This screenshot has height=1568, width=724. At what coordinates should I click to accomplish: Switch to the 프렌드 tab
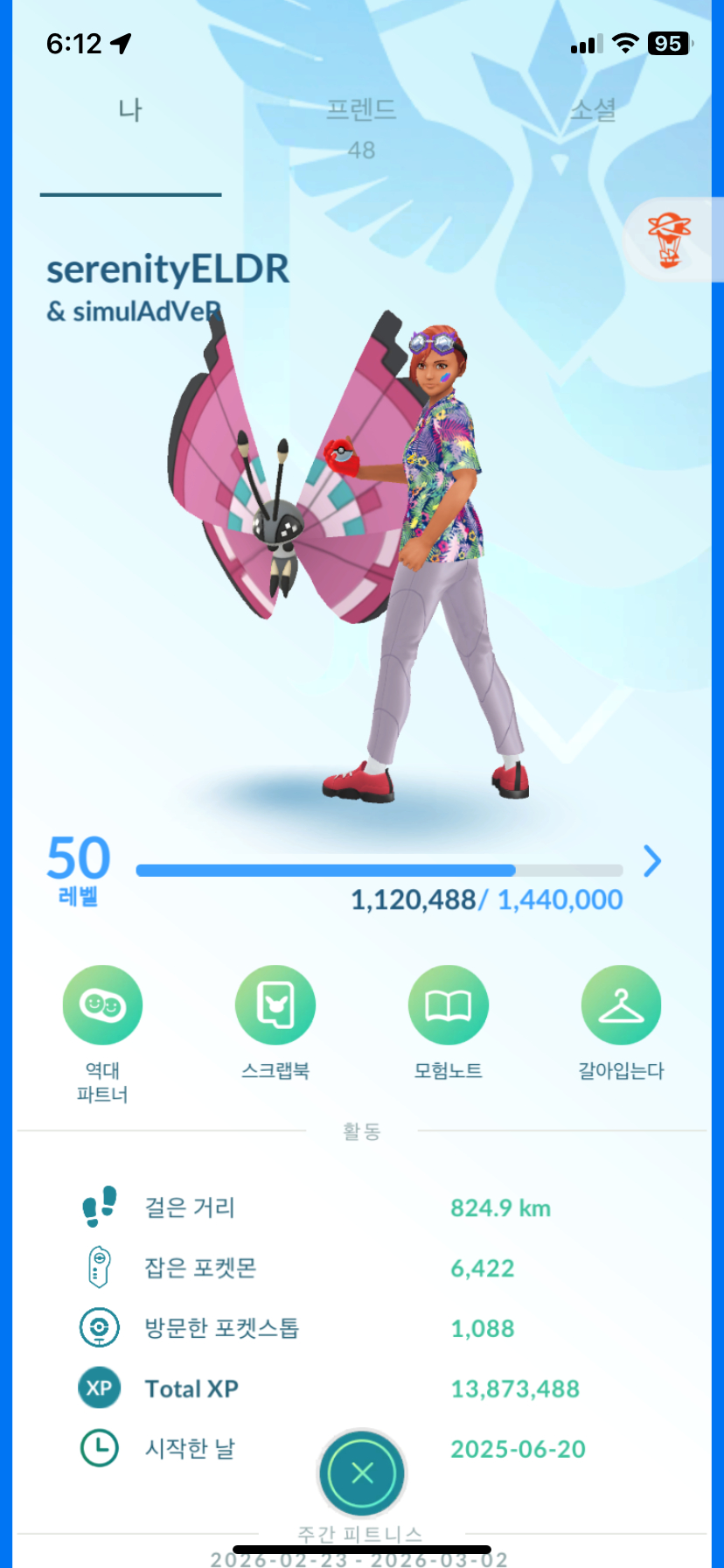pyautogui.click(x=361, y=125)
